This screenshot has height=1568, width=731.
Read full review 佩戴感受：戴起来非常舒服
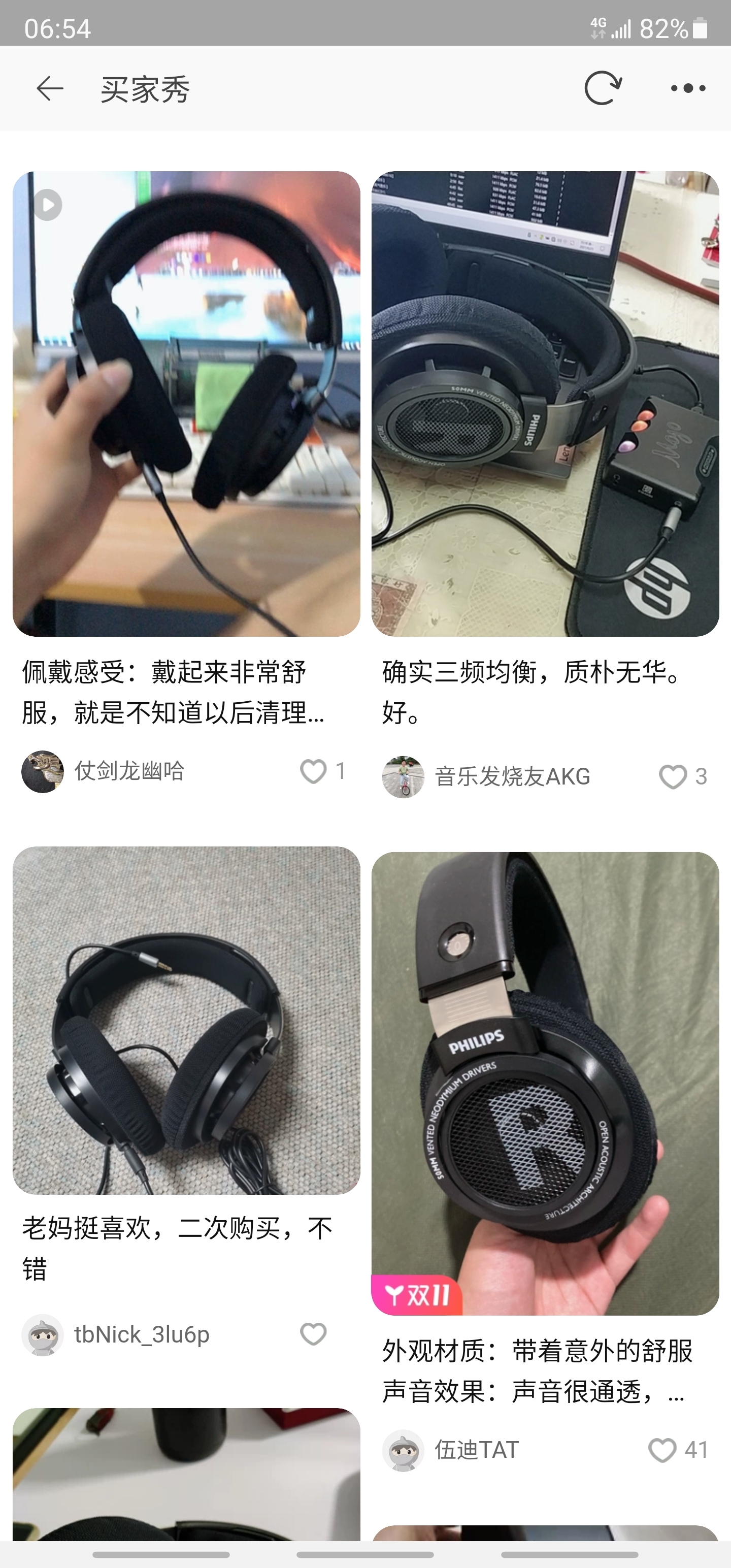174,692
